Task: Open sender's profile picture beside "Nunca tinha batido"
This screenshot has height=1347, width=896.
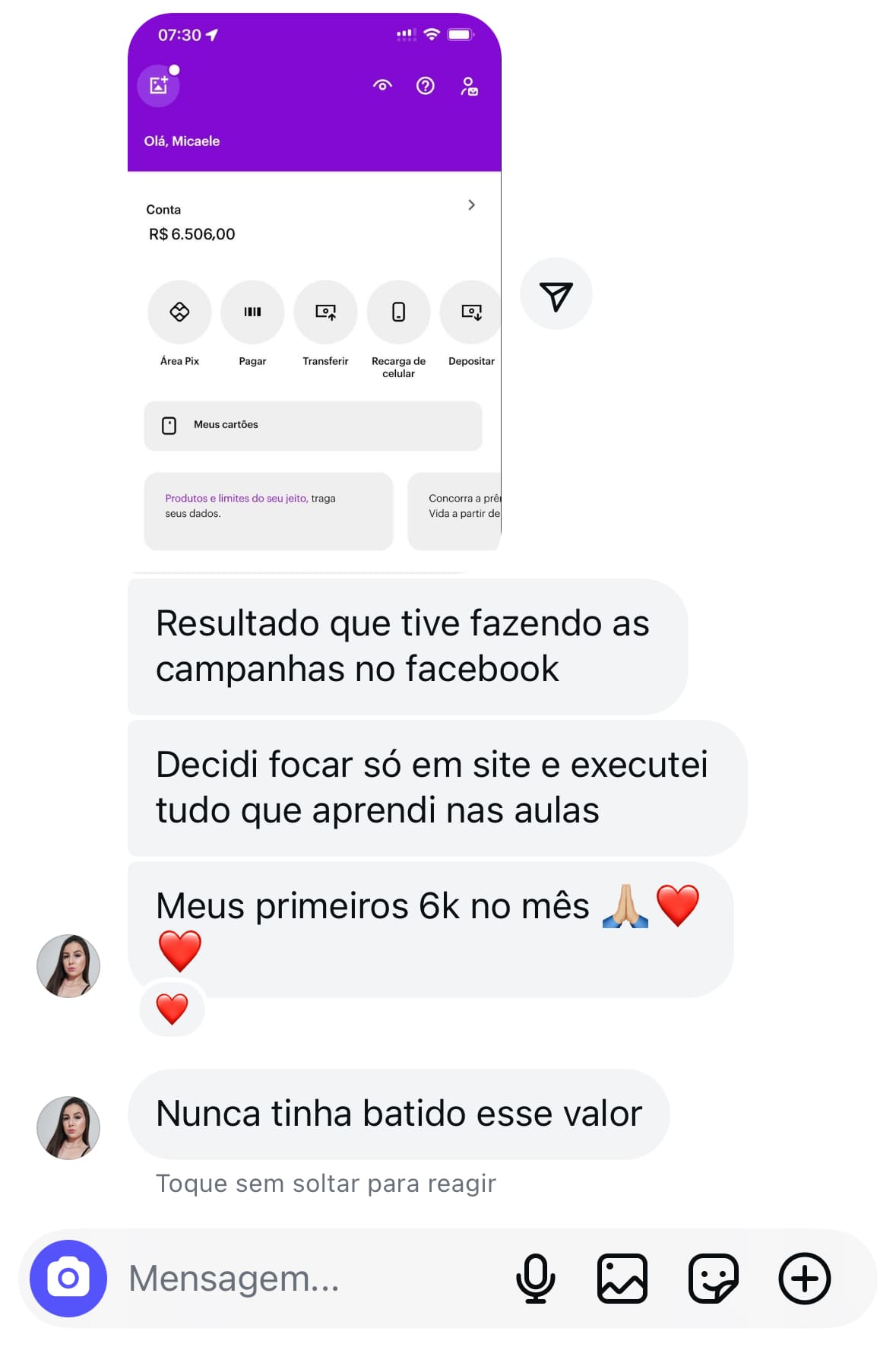Action: coord(68,1127)
